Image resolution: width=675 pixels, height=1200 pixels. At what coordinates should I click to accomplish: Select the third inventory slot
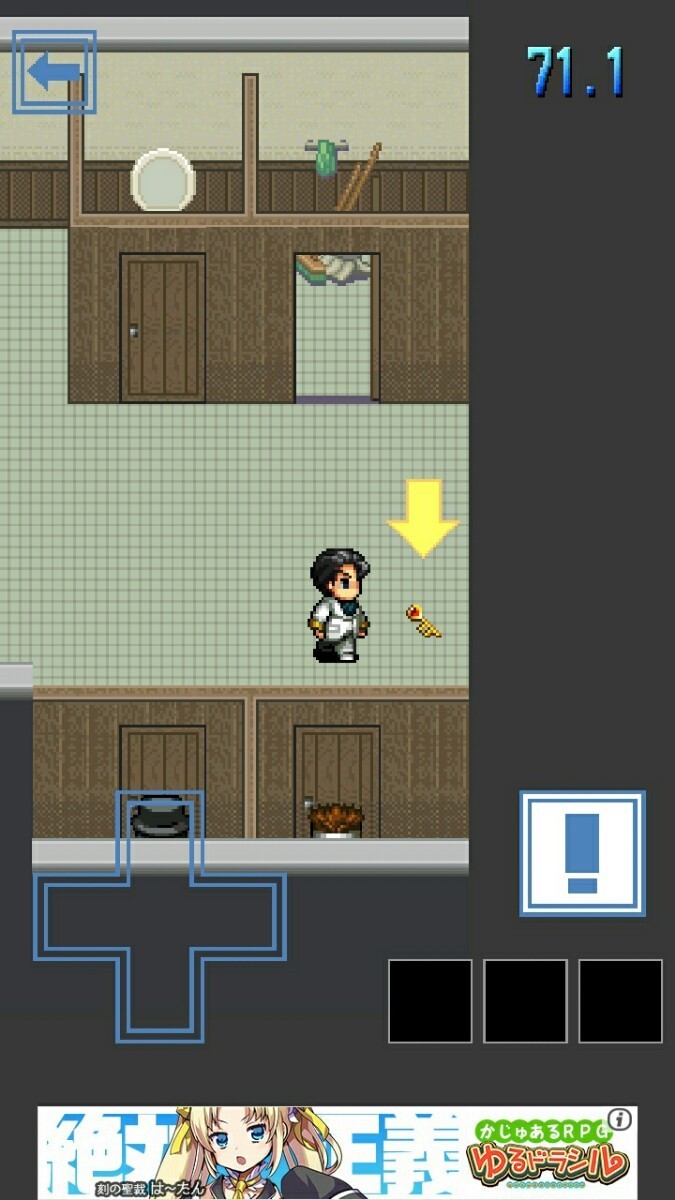coord(620,1001)
